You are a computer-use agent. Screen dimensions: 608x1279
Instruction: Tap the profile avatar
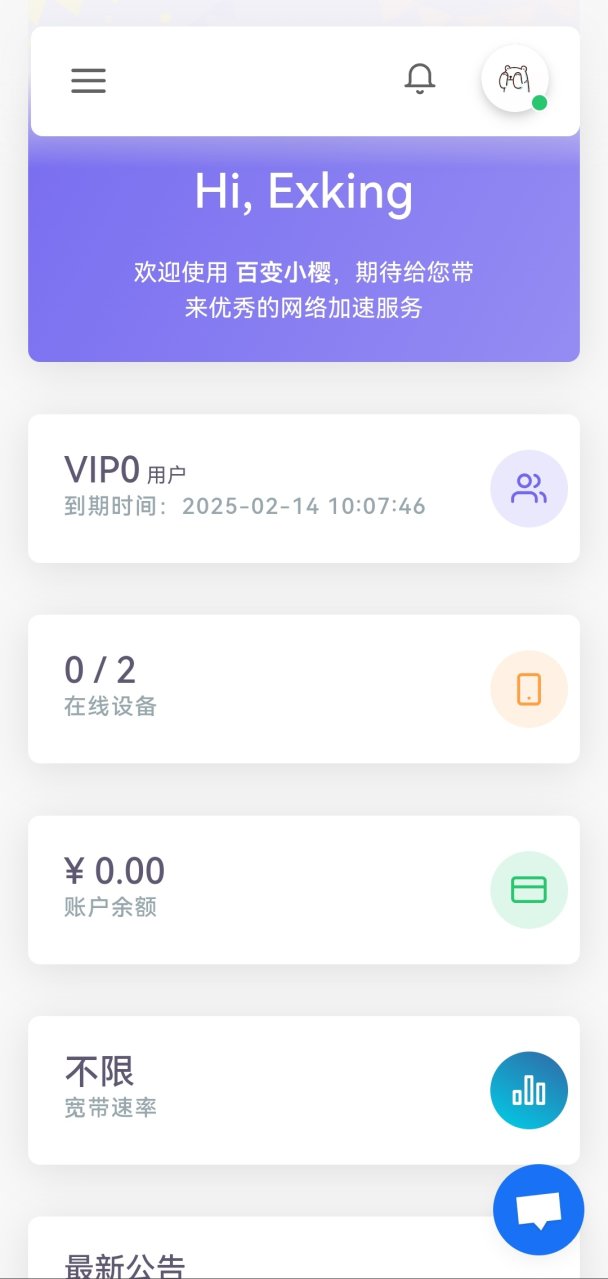[x=513, y=79]
